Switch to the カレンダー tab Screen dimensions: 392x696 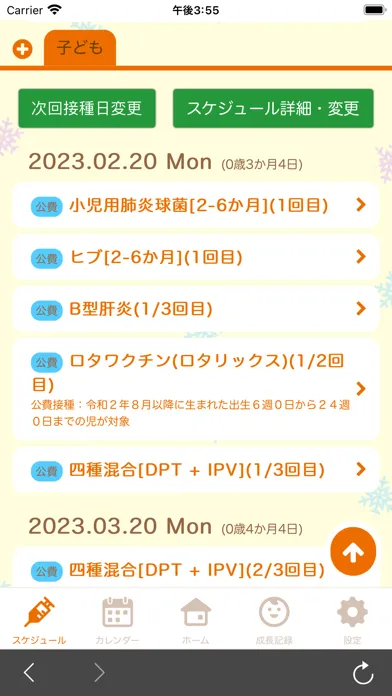[117, 621]
